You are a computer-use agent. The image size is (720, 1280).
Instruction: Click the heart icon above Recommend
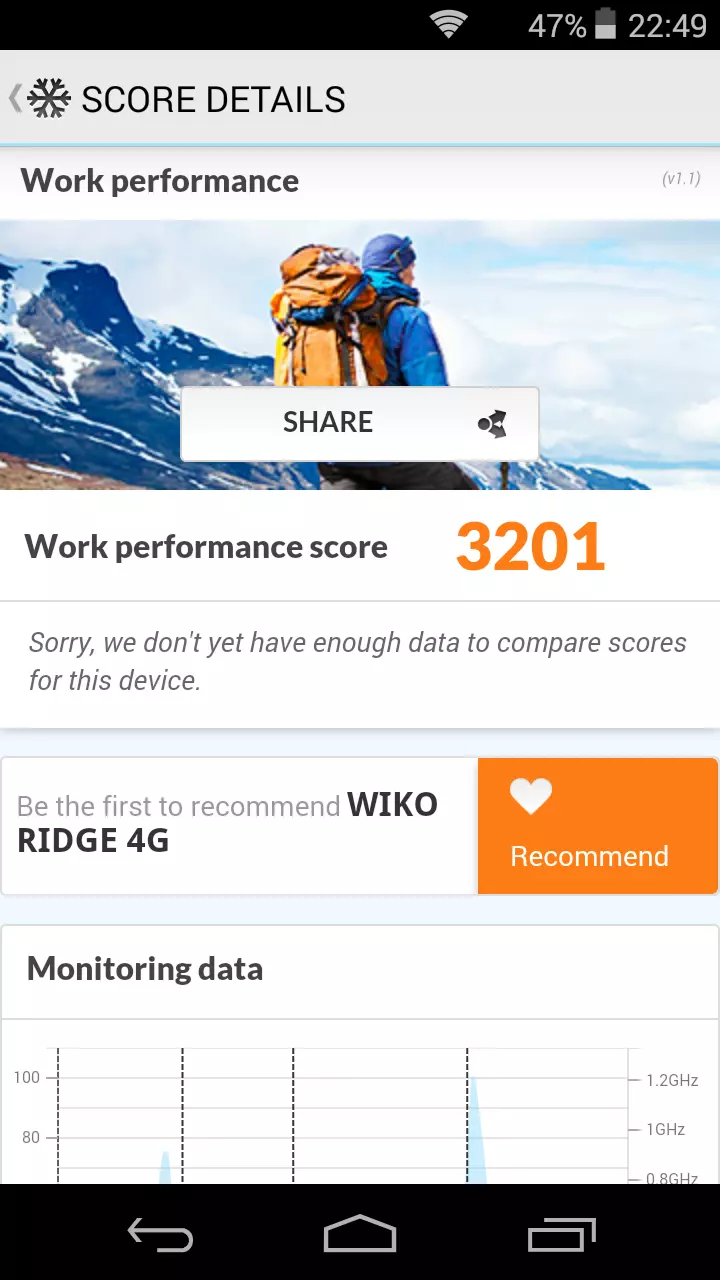pyautogui.click(x=530, y=795)
